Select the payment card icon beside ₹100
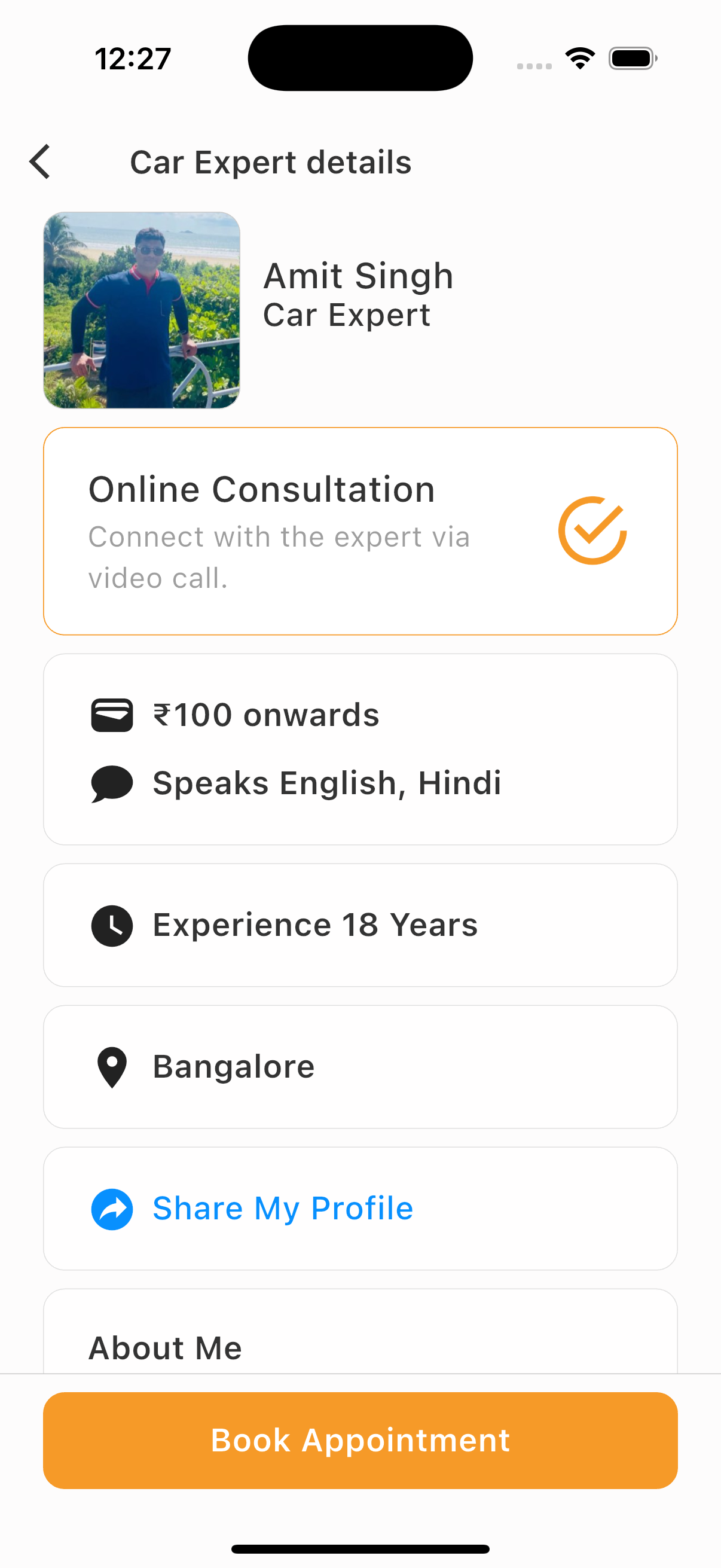The image size is (721, 1568). click(112, 715)
